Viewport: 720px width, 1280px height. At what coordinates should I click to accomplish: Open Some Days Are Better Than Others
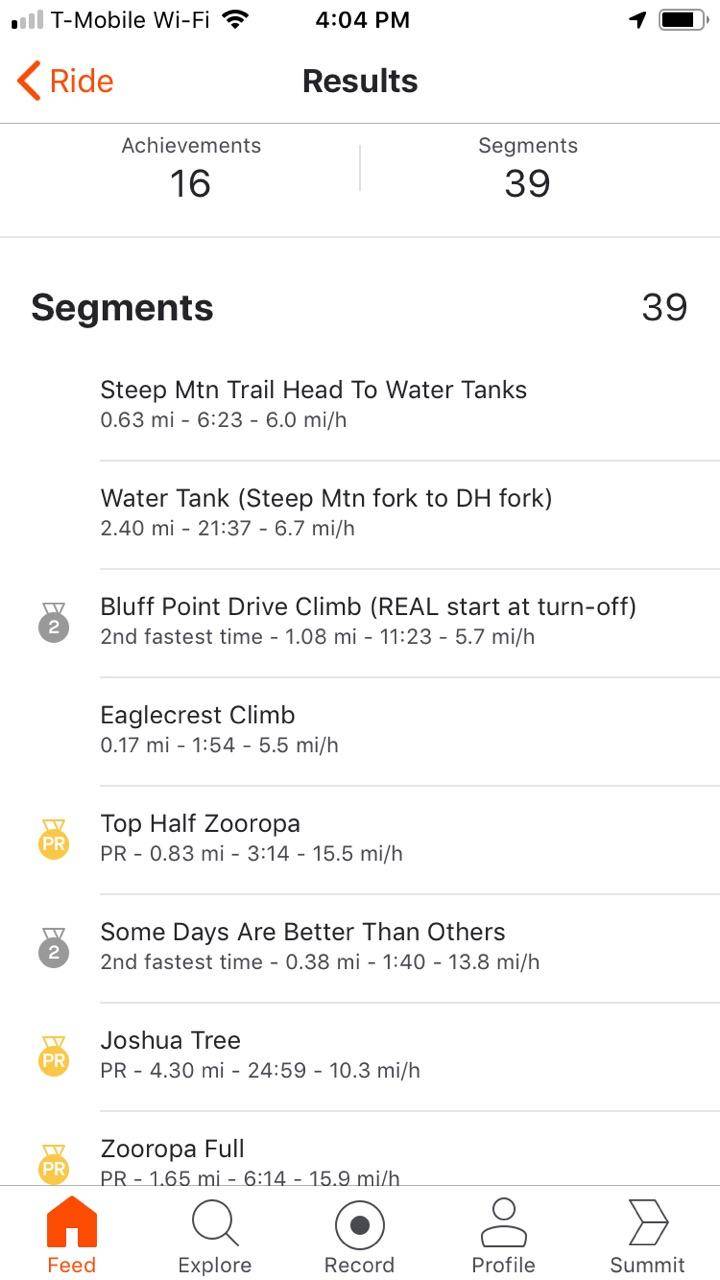pos(360,948)
